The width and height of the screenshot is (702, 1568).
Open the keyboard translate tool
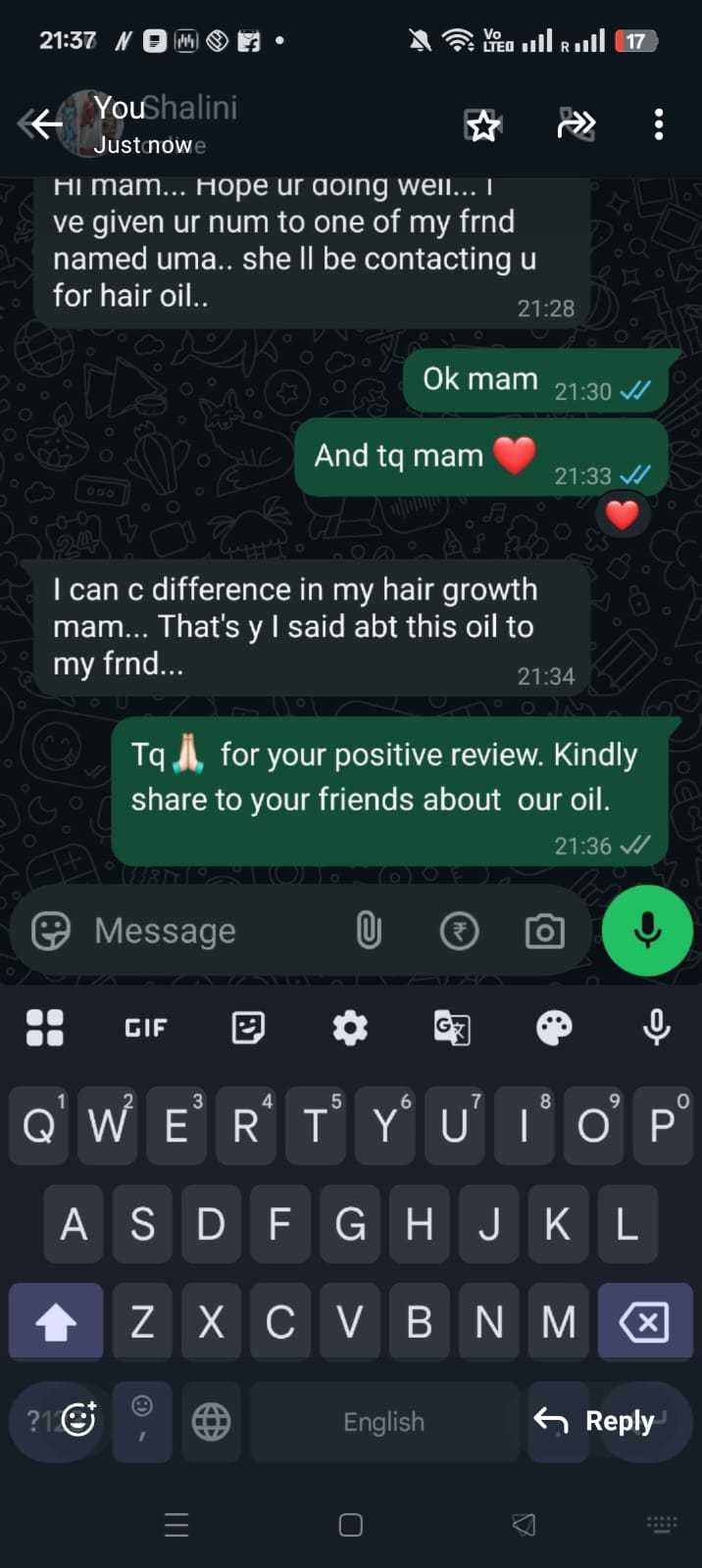(452, 1028)
